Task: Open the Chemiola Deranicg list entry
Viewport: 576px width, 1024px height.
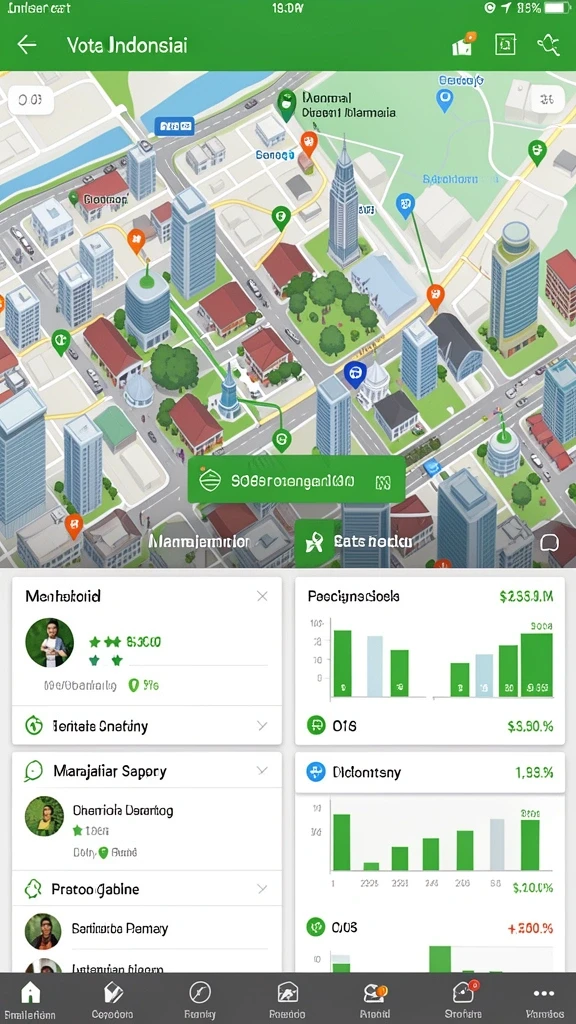Action: (147, 829)
